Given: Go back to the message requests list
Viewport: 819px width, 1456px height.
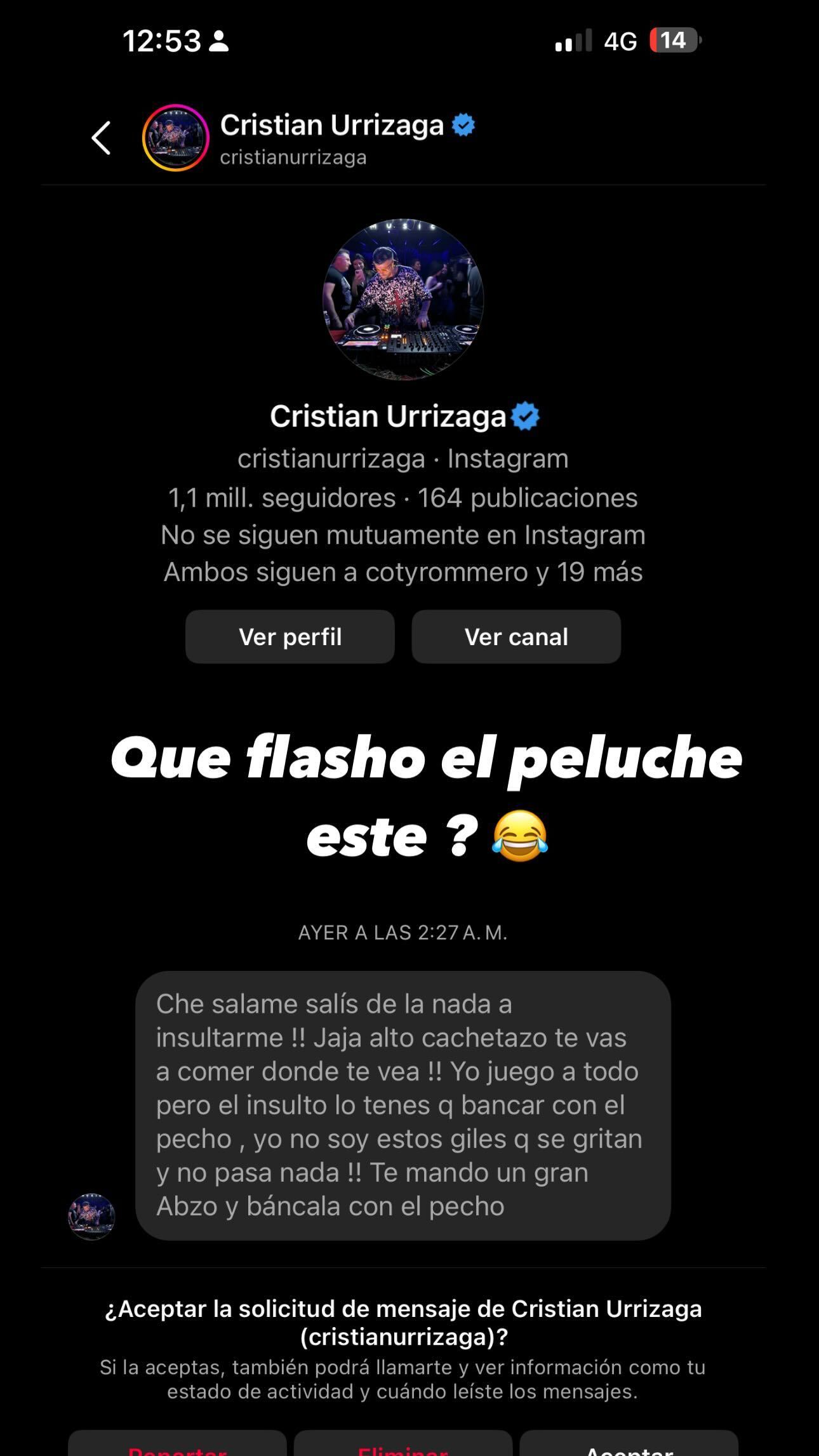Looking at the screenshot, I should click(x=102, y=138).
